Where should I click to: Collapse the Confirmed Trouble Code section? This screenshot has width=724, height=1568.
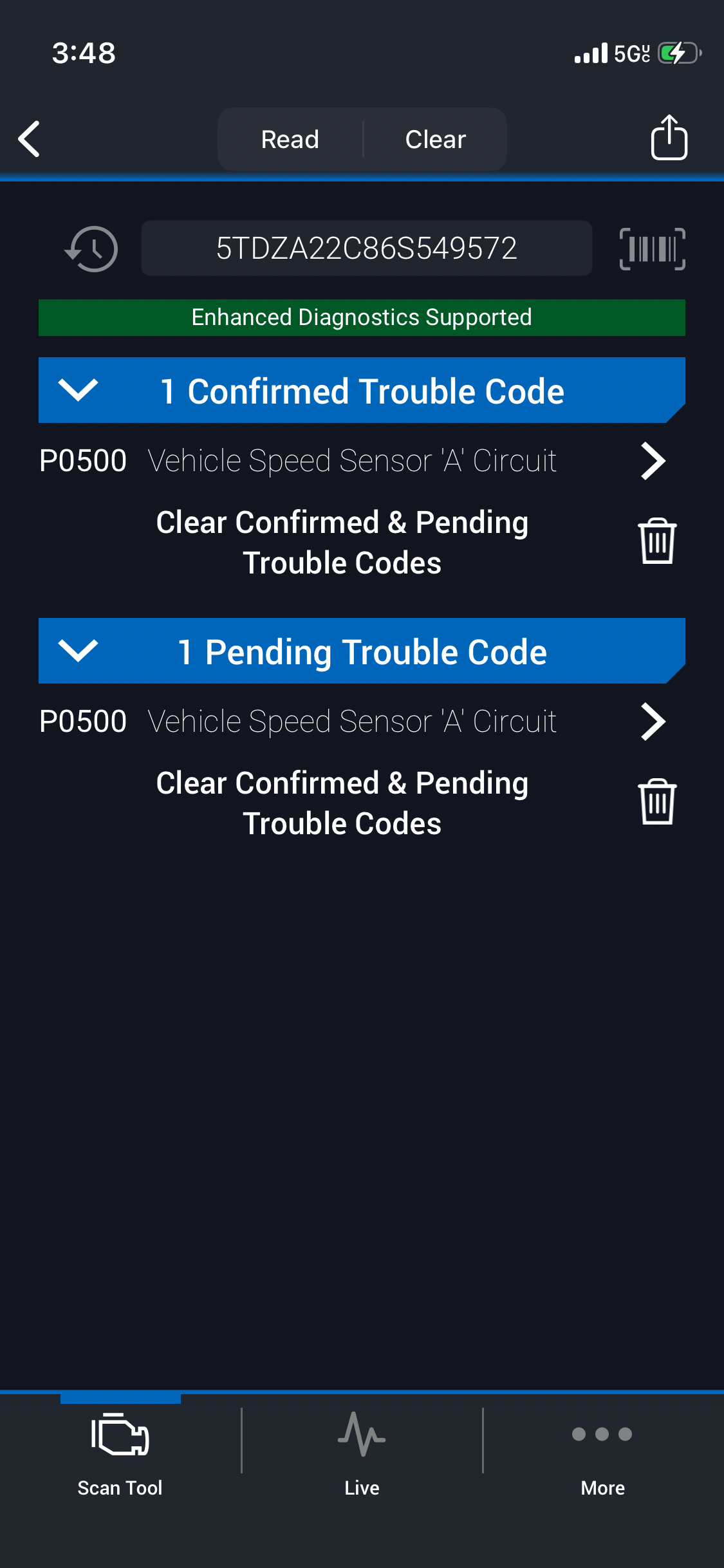tap(78, 390)
